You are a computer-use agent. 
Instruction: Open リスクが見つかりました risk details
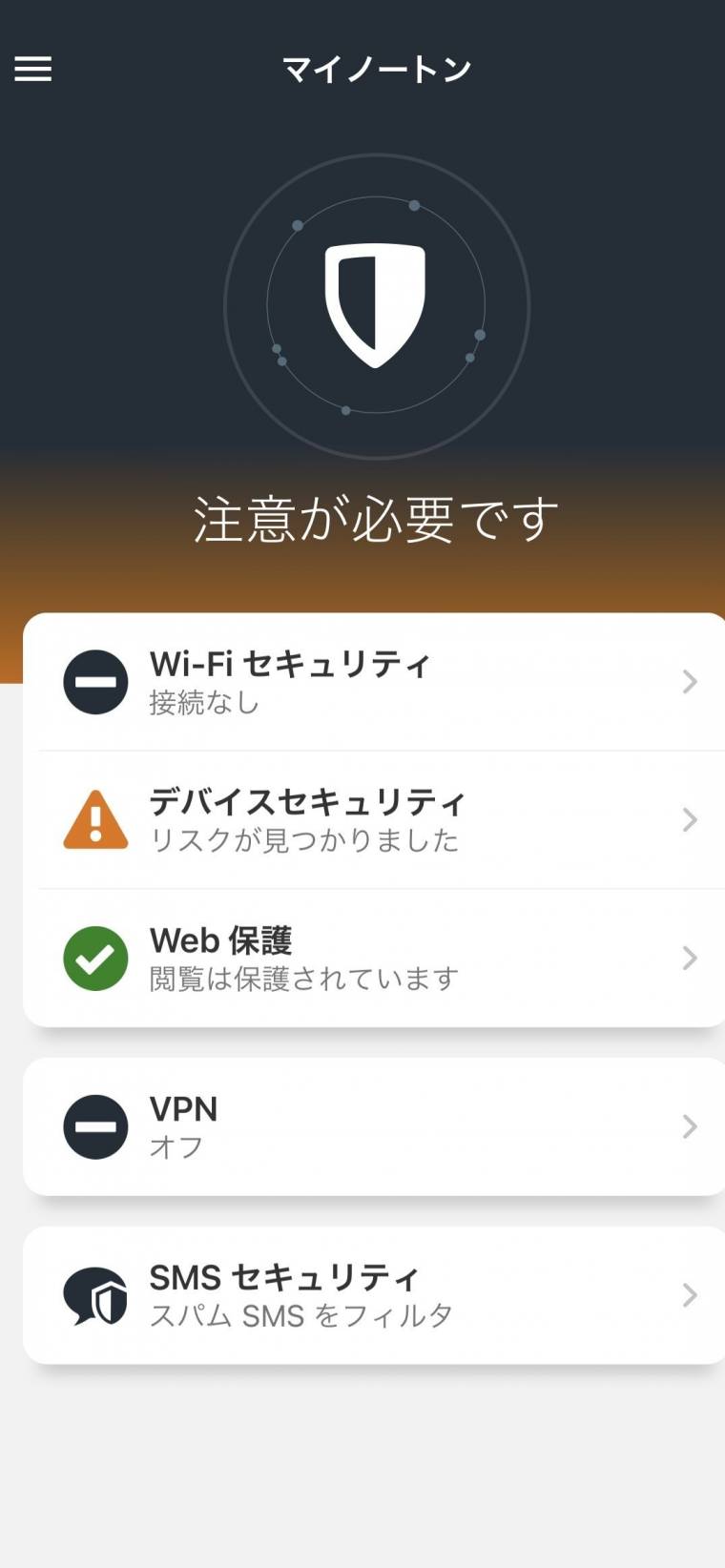[305, 840]
